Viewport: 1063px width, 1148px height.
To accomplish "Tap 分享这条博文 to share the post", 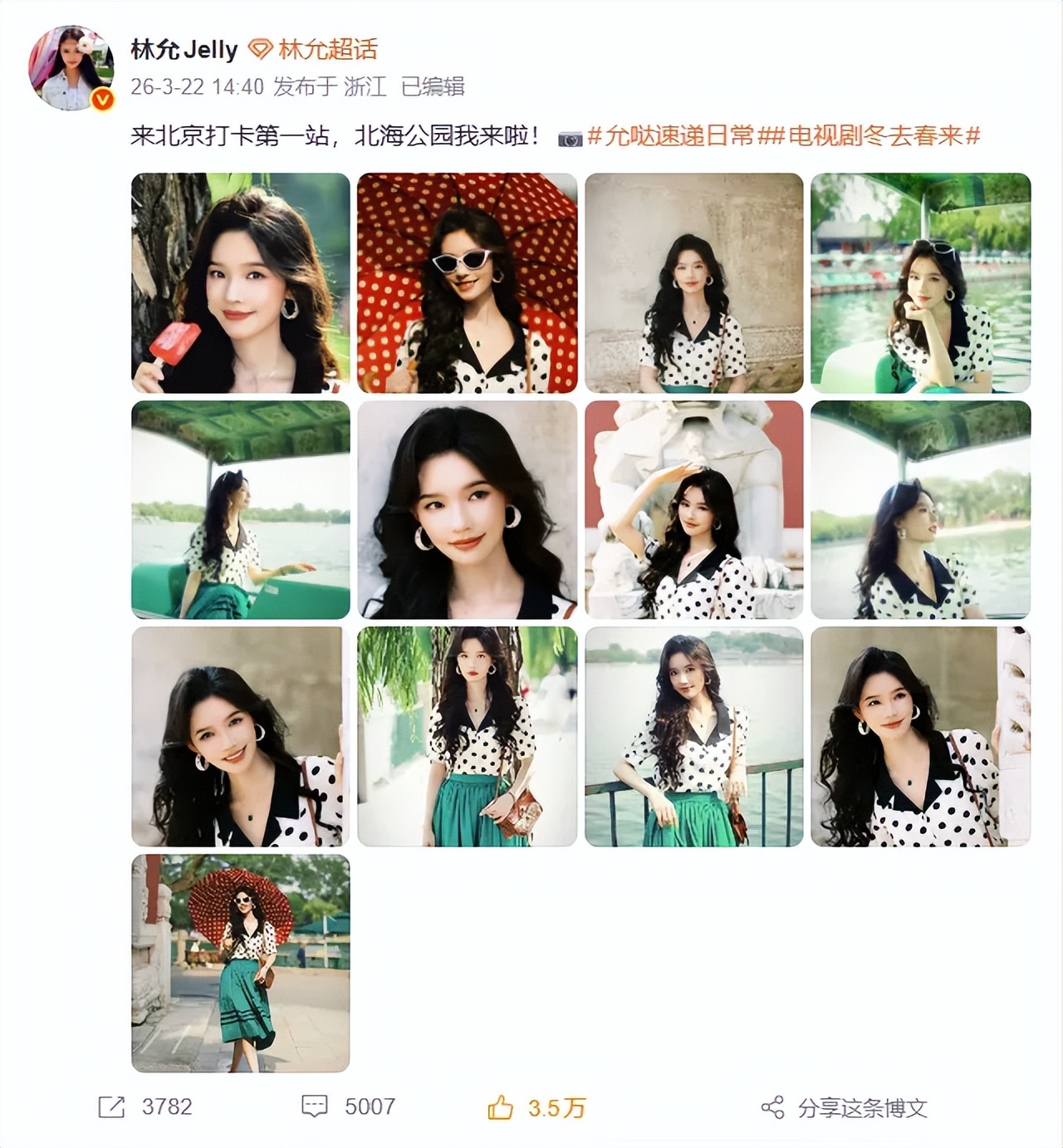I will pyautogui.click(x=845, y=1107).
